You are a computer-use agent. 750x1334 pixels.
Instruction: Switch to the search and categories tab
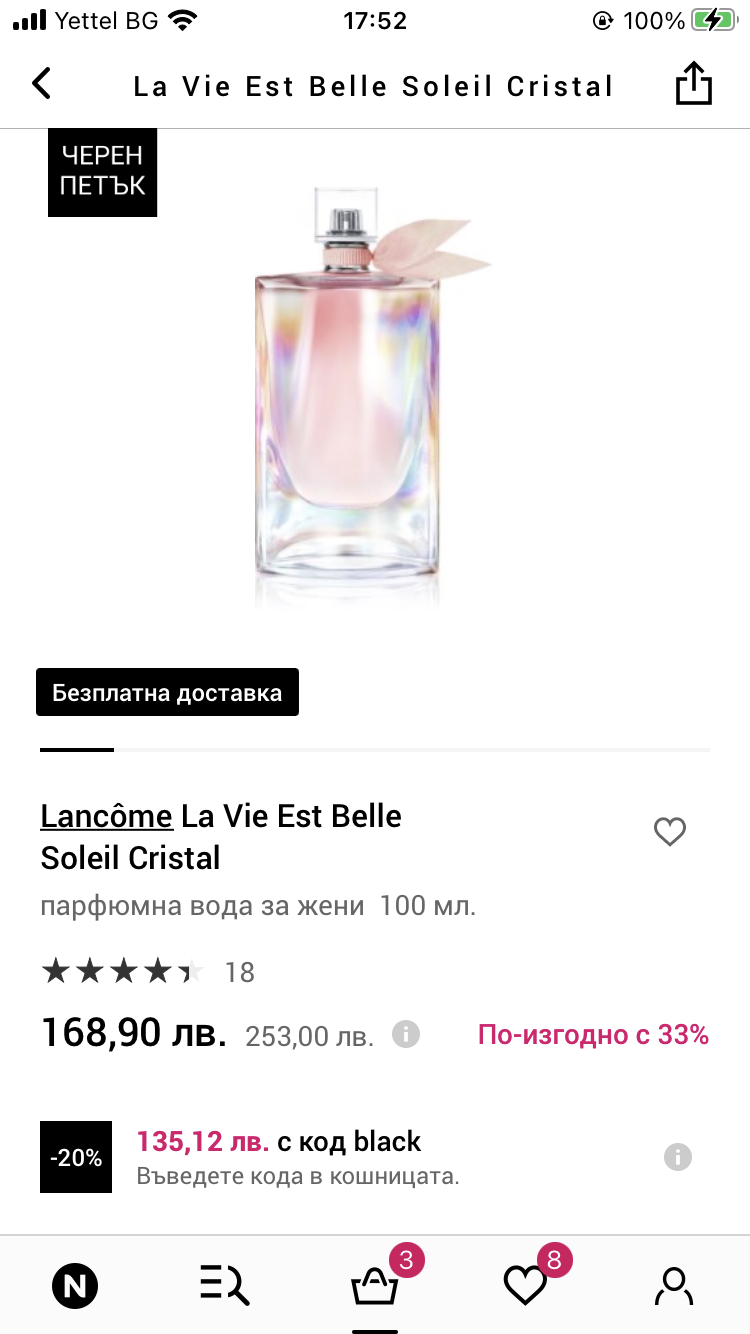coord(225,1285)
